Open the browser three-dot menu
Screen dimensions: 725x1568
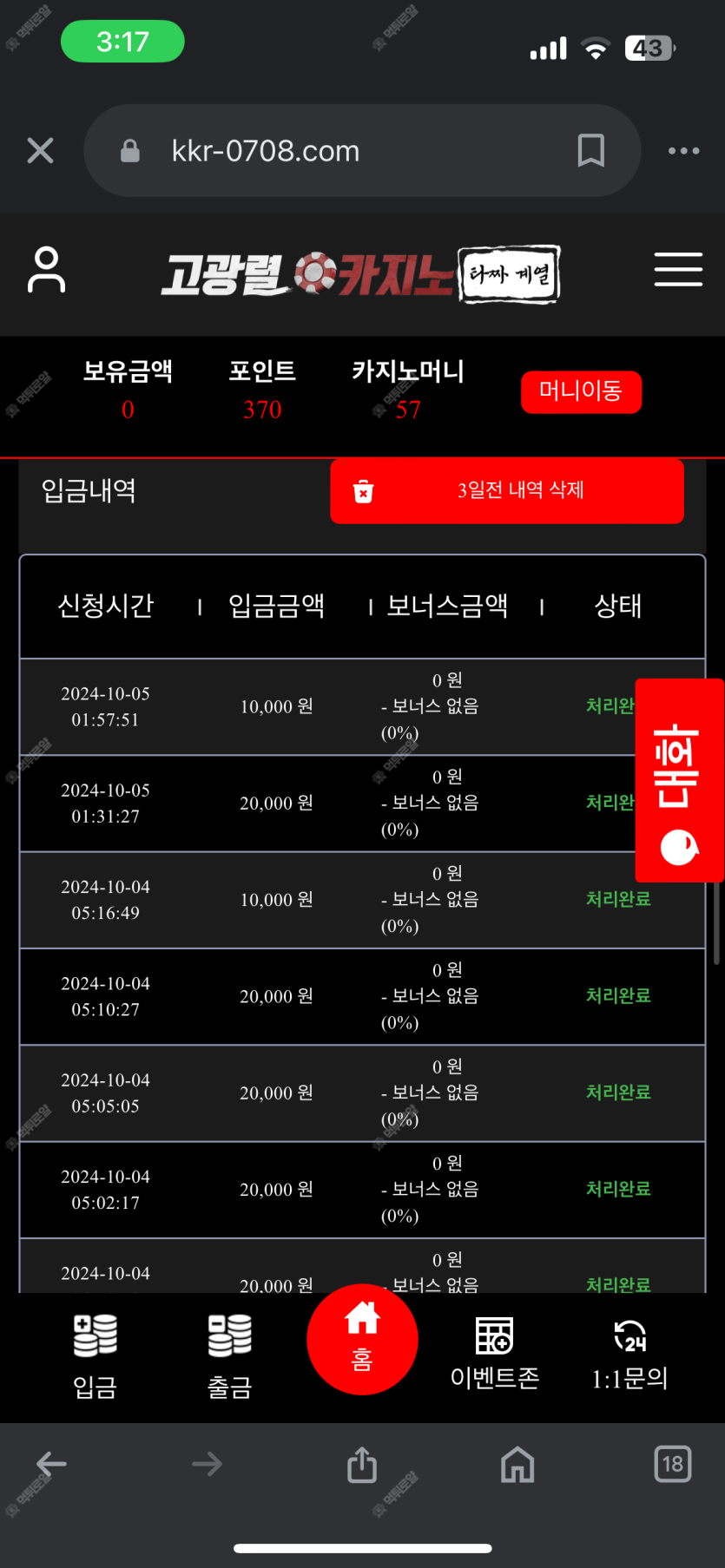[683, 151]
